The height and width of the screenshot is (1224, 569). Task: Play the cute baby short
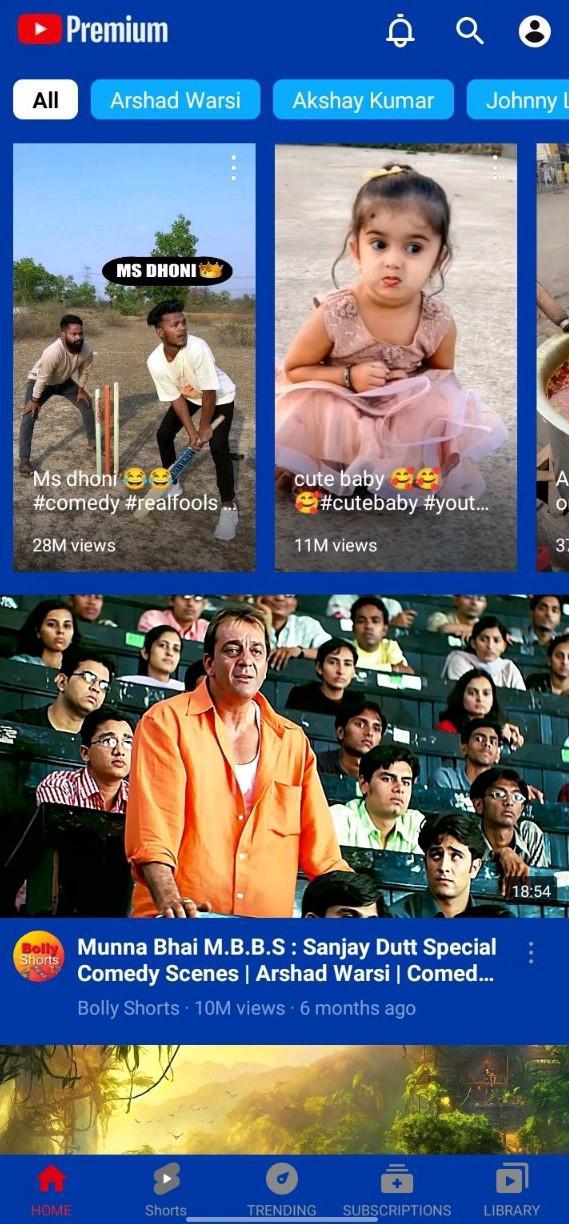396,357
